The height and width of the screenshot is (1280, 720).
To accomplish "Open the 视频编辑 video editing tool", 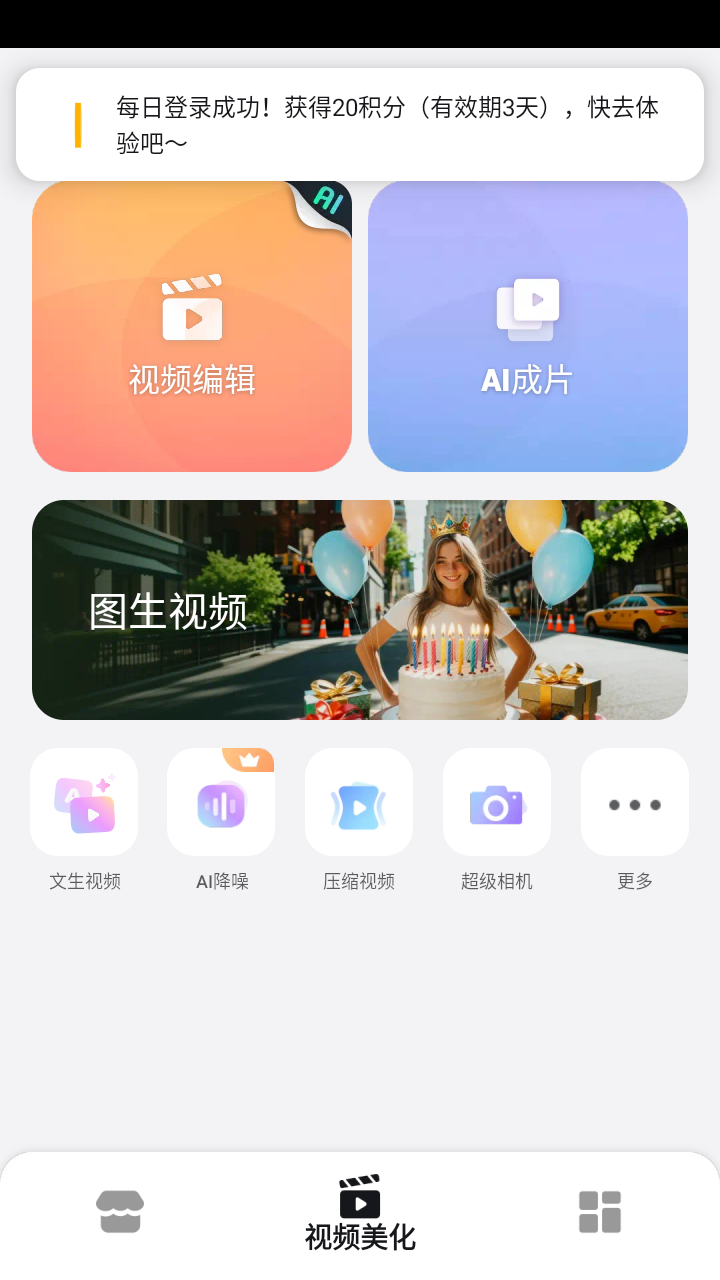I will click(x=192, y=325).
